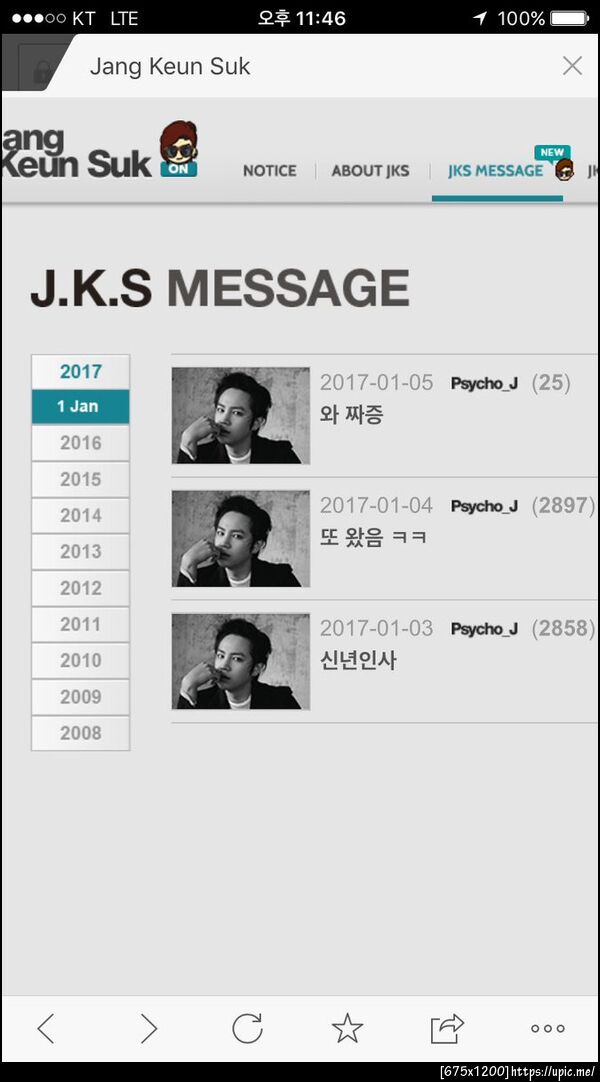Switch to ABOUT JKS tab

[370, 171]
